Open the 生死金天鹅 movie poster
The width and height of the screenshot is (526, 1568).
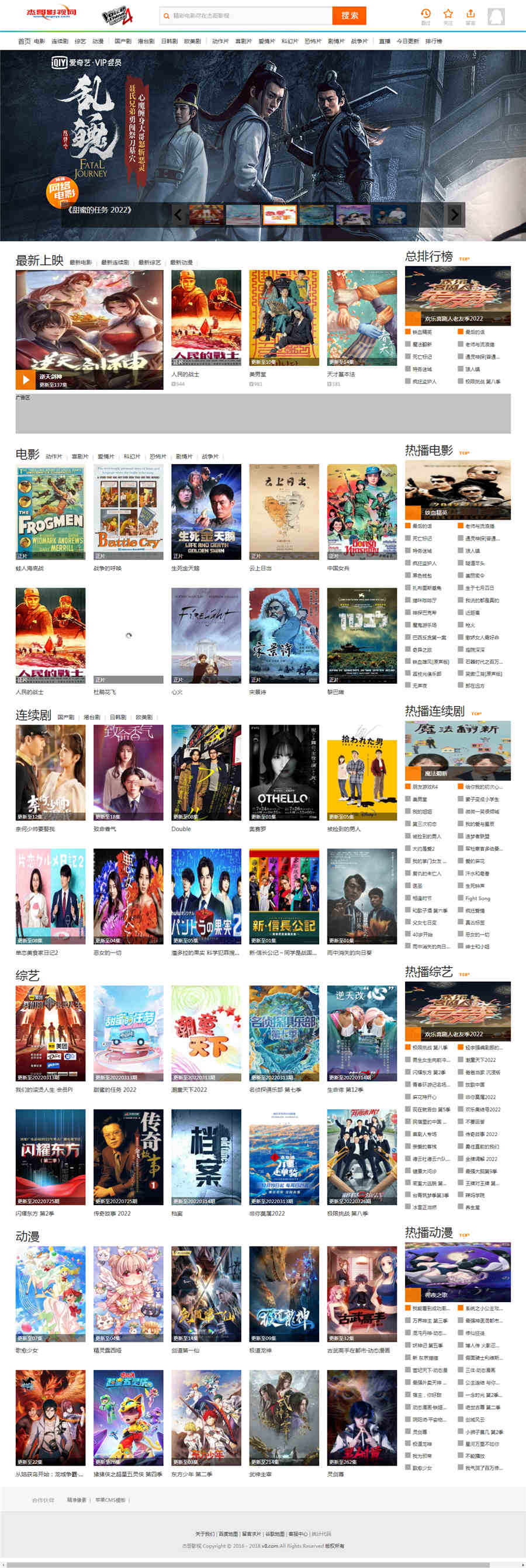pos(206,512)
